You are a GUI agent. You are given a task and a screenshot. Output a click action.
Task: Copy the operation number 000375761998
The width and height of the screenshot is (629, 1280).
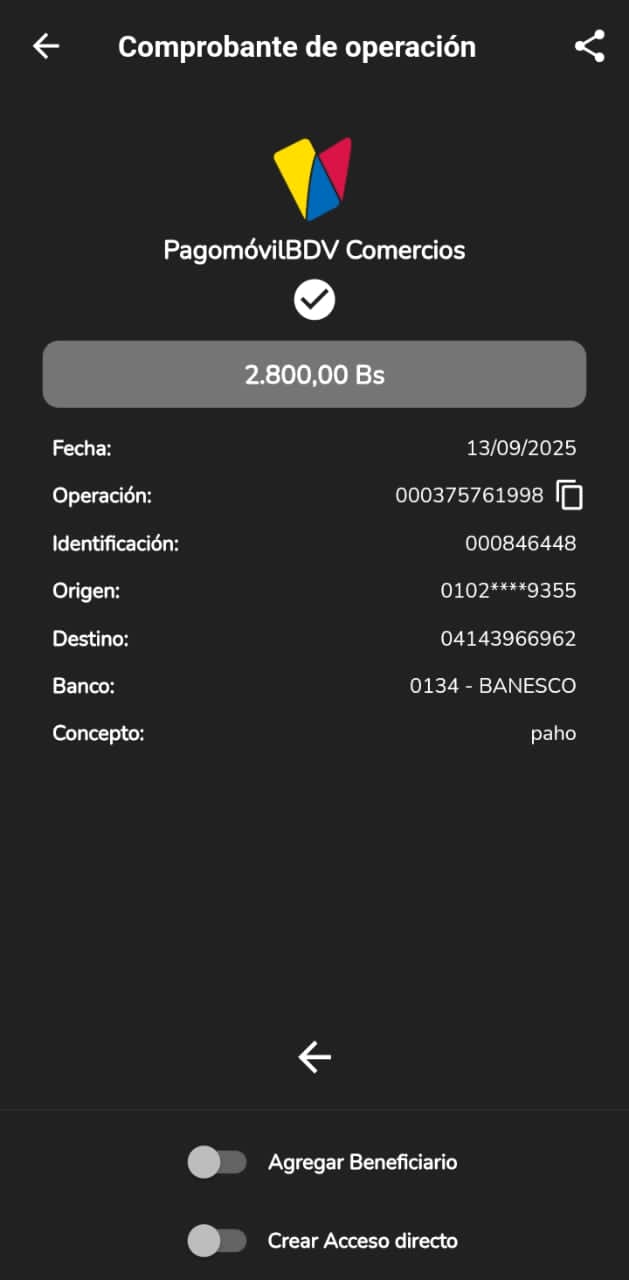point(569,495)
